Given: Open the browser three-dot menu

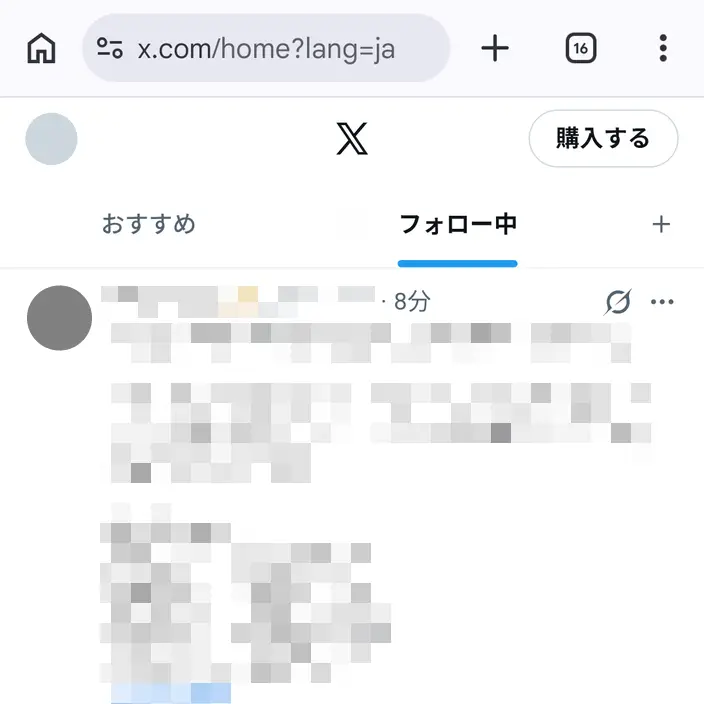Looking at the screenshot, I should point(663,48).
